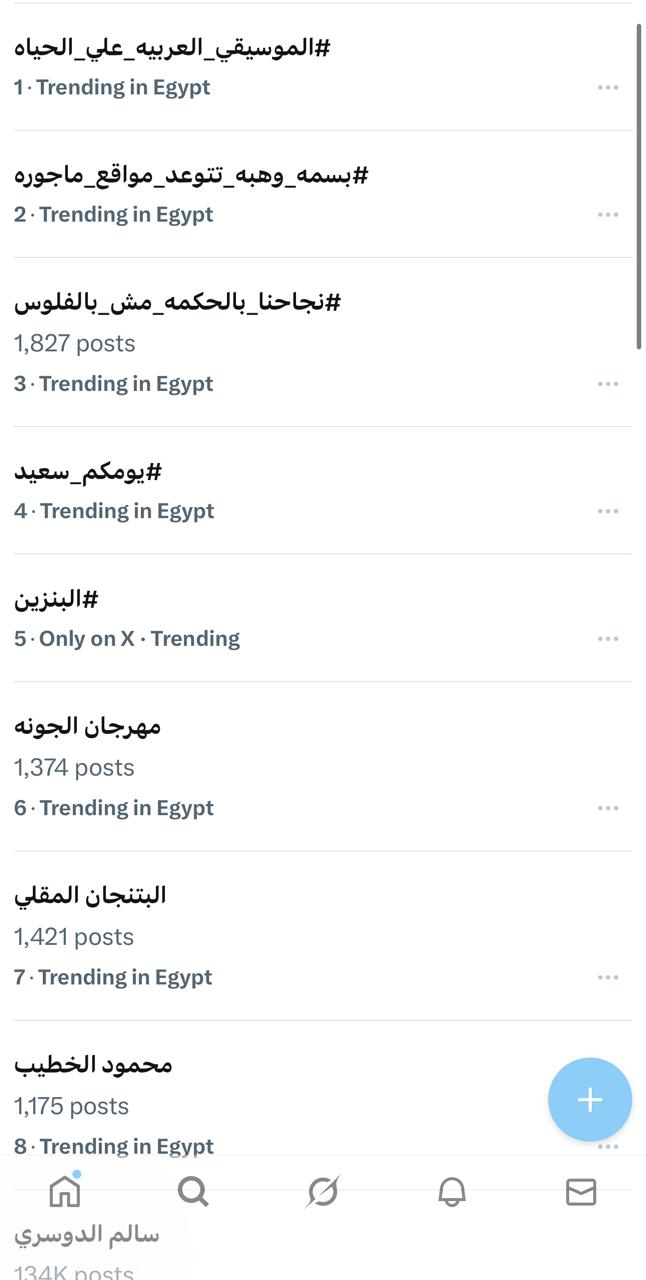This screenshot has width=646, height=1280.
Task: Open more options for #يومكم_سعيد trend
Action: point(608,511)
